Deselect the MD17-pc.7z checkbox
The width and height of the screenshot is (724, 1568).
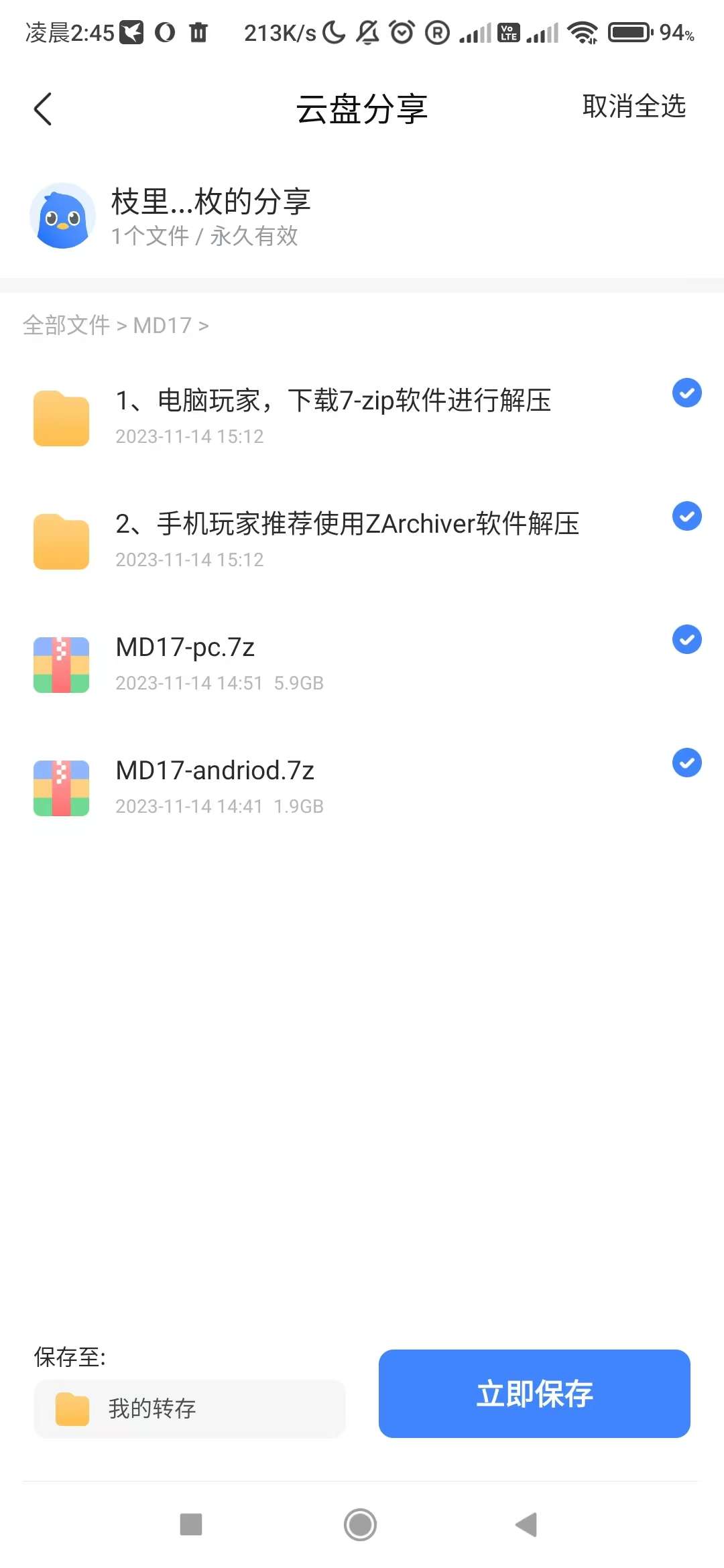pos(686,639)
